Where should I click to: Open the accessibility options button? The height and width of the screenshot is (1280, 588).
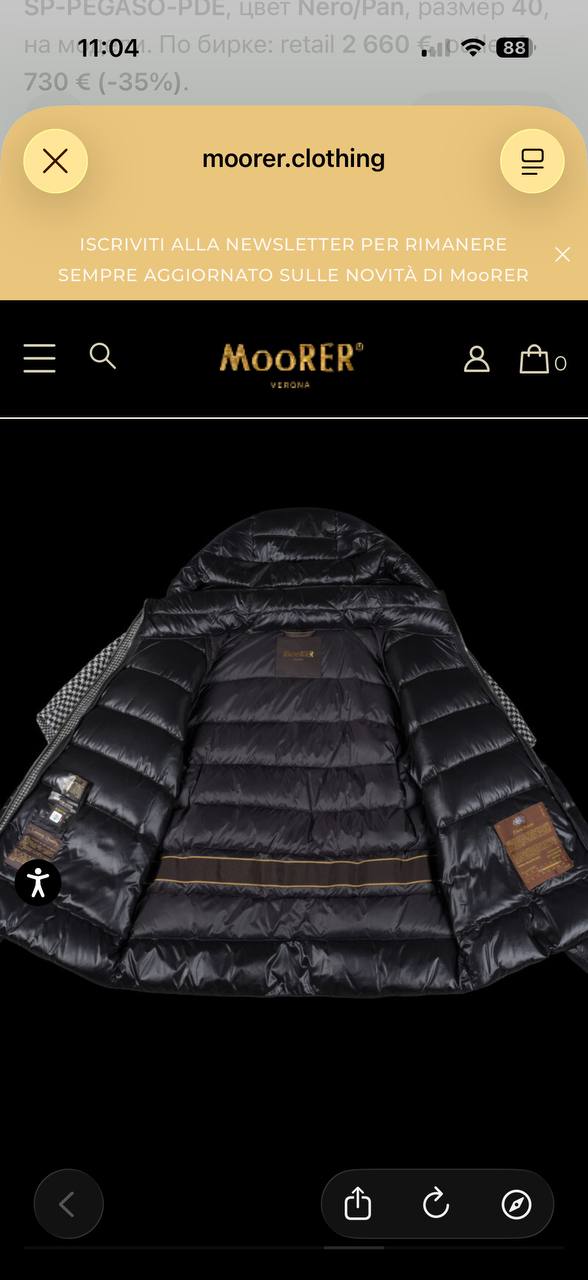point(38,882)
